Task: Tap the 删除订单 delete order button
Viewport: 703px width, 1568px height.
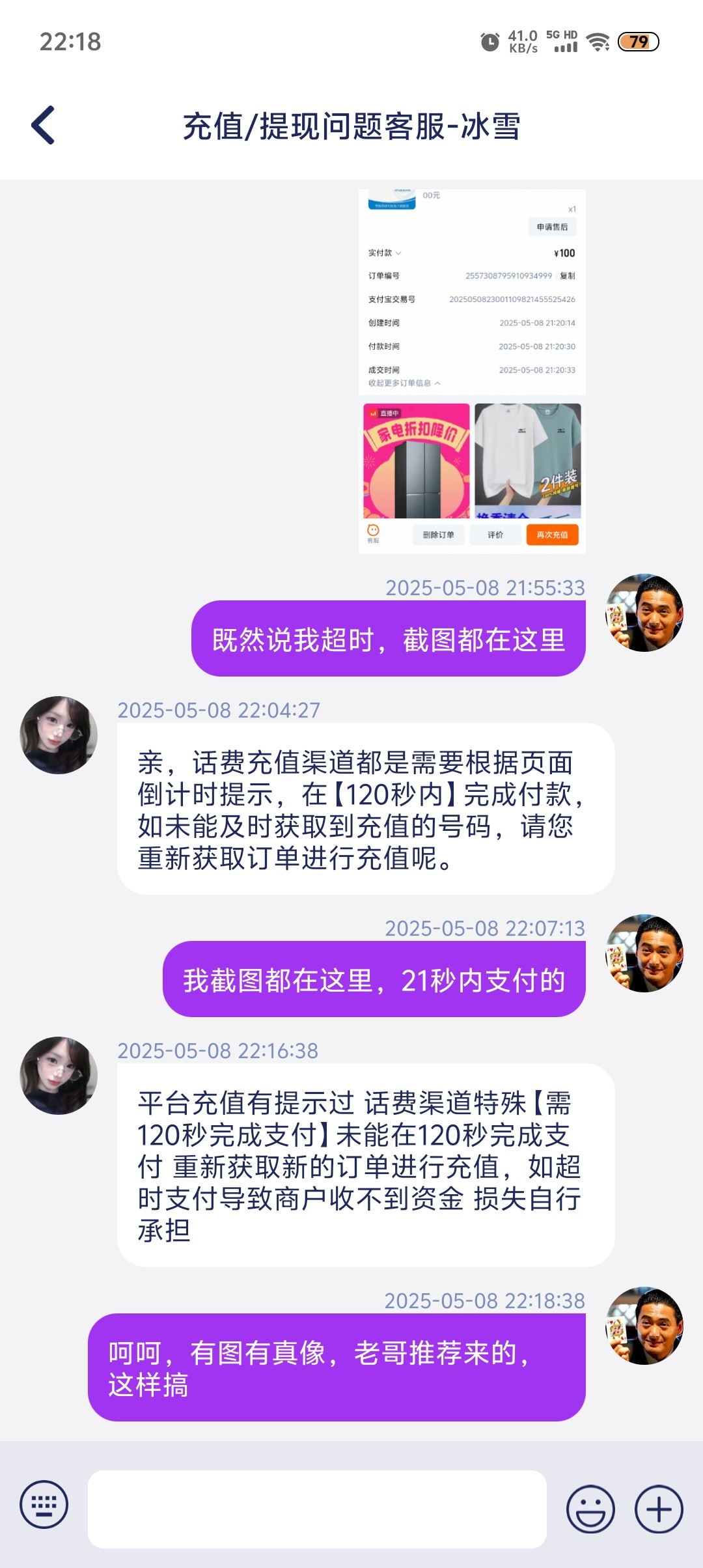Action: pos(439,534)
